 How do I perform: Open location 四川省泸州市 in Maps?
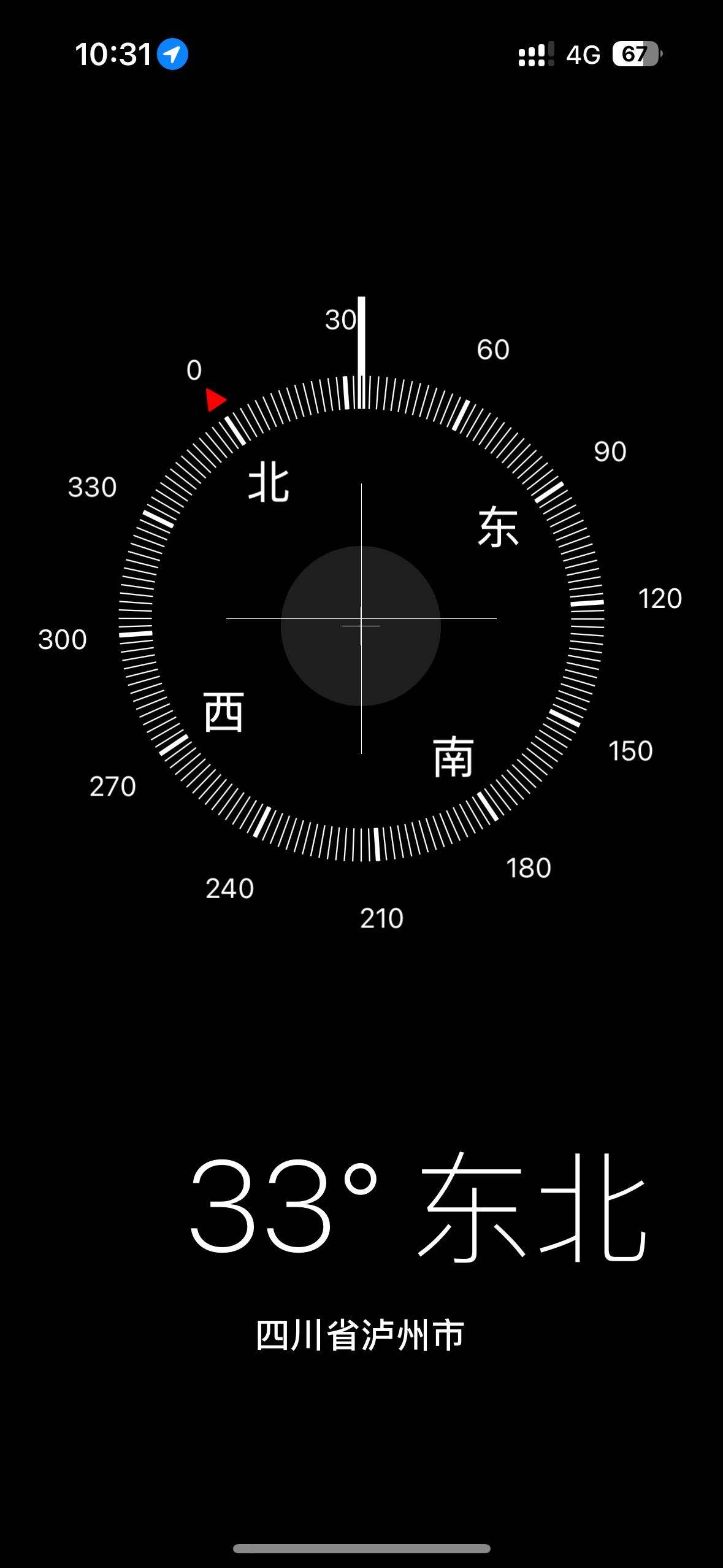click(x=361, y=1335)
